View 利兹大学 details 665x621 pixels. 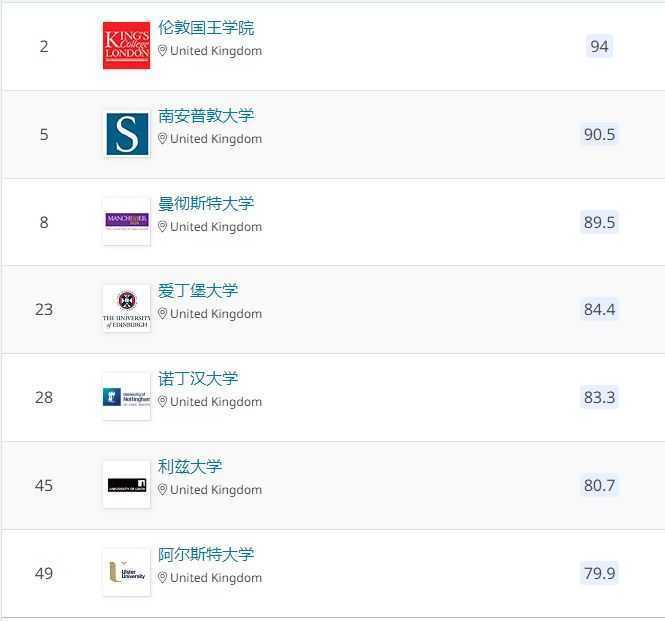pyautogui.click(x=190, y=467)
